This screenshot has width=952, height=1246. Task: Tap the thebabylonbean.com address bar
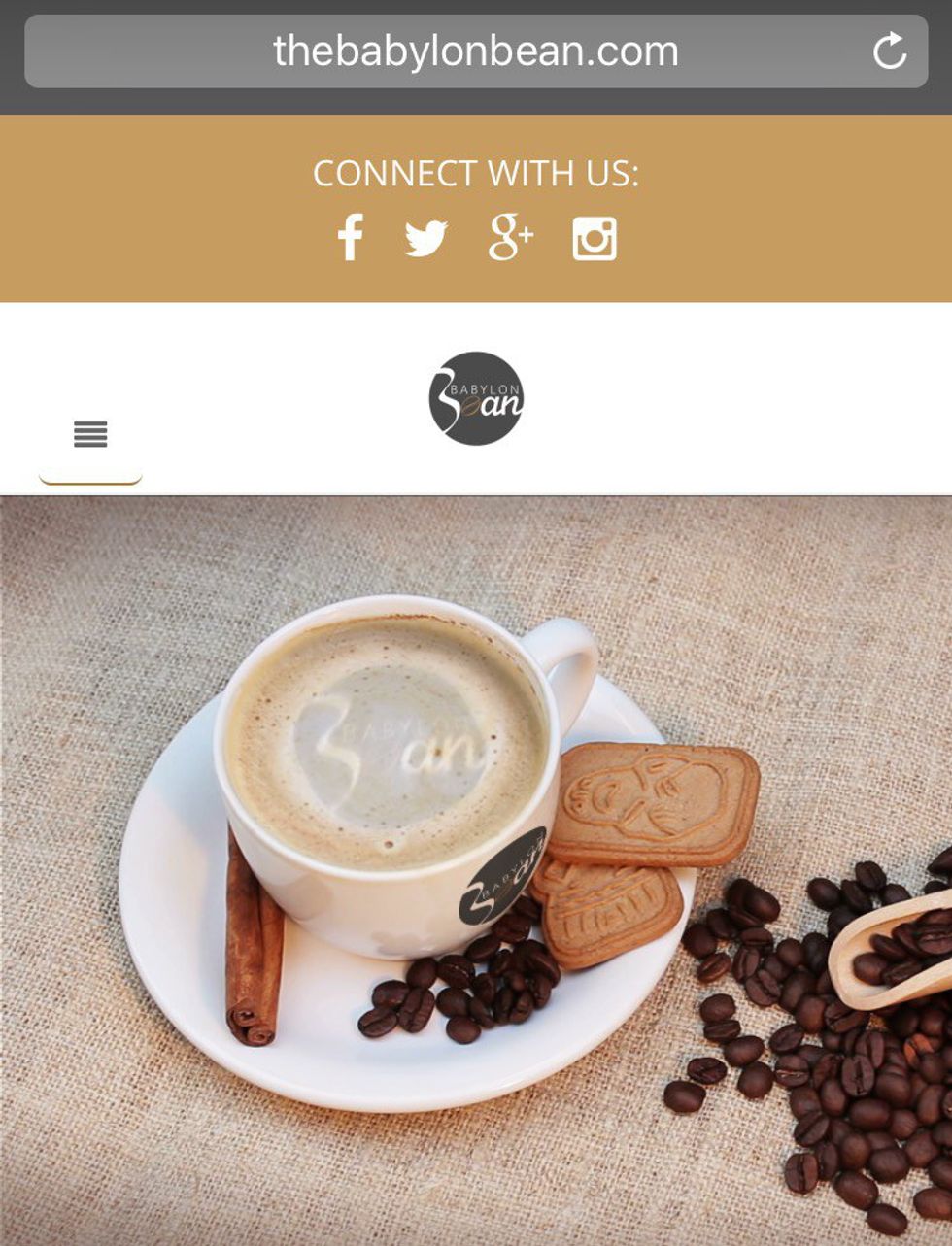click(475, 51)
